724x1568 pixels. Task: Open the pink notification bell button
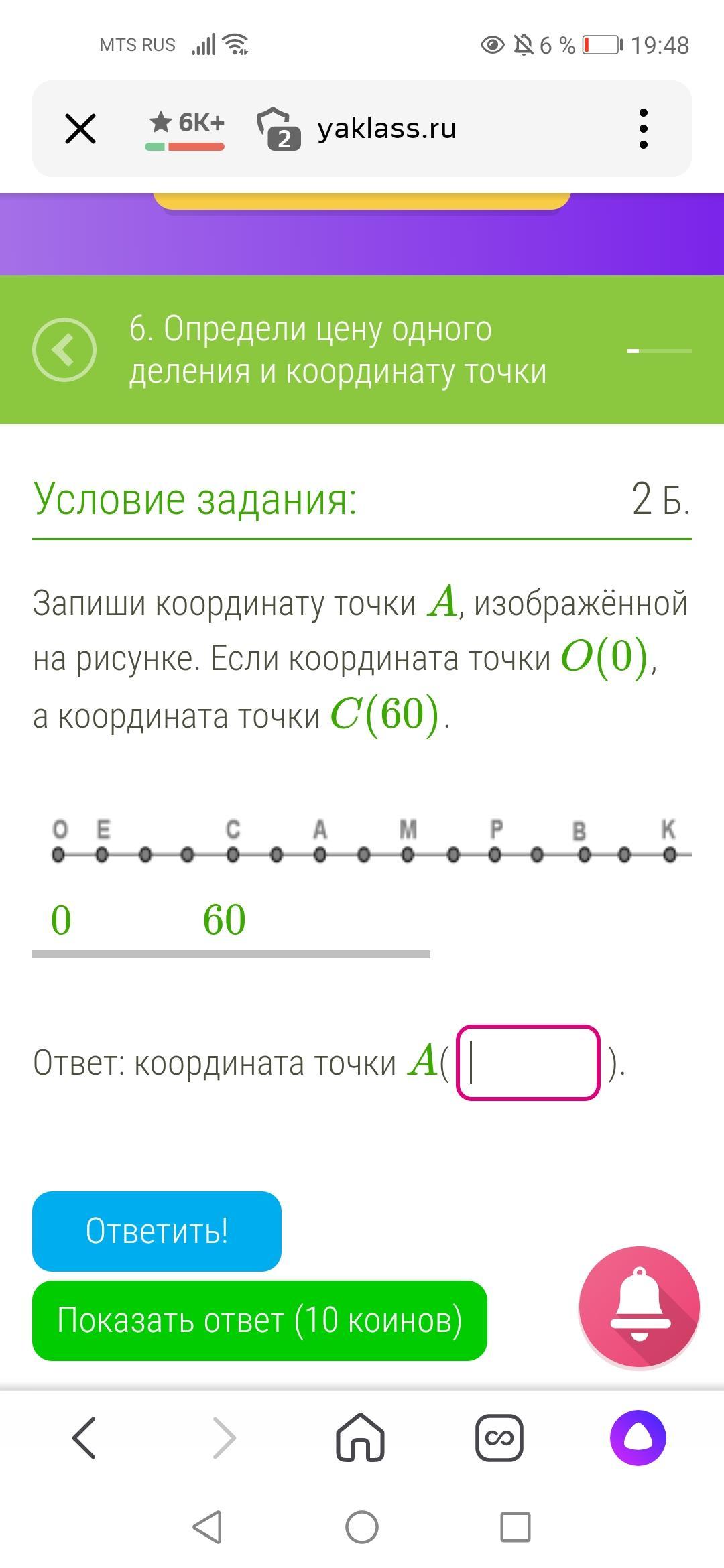click(639, 1307)
